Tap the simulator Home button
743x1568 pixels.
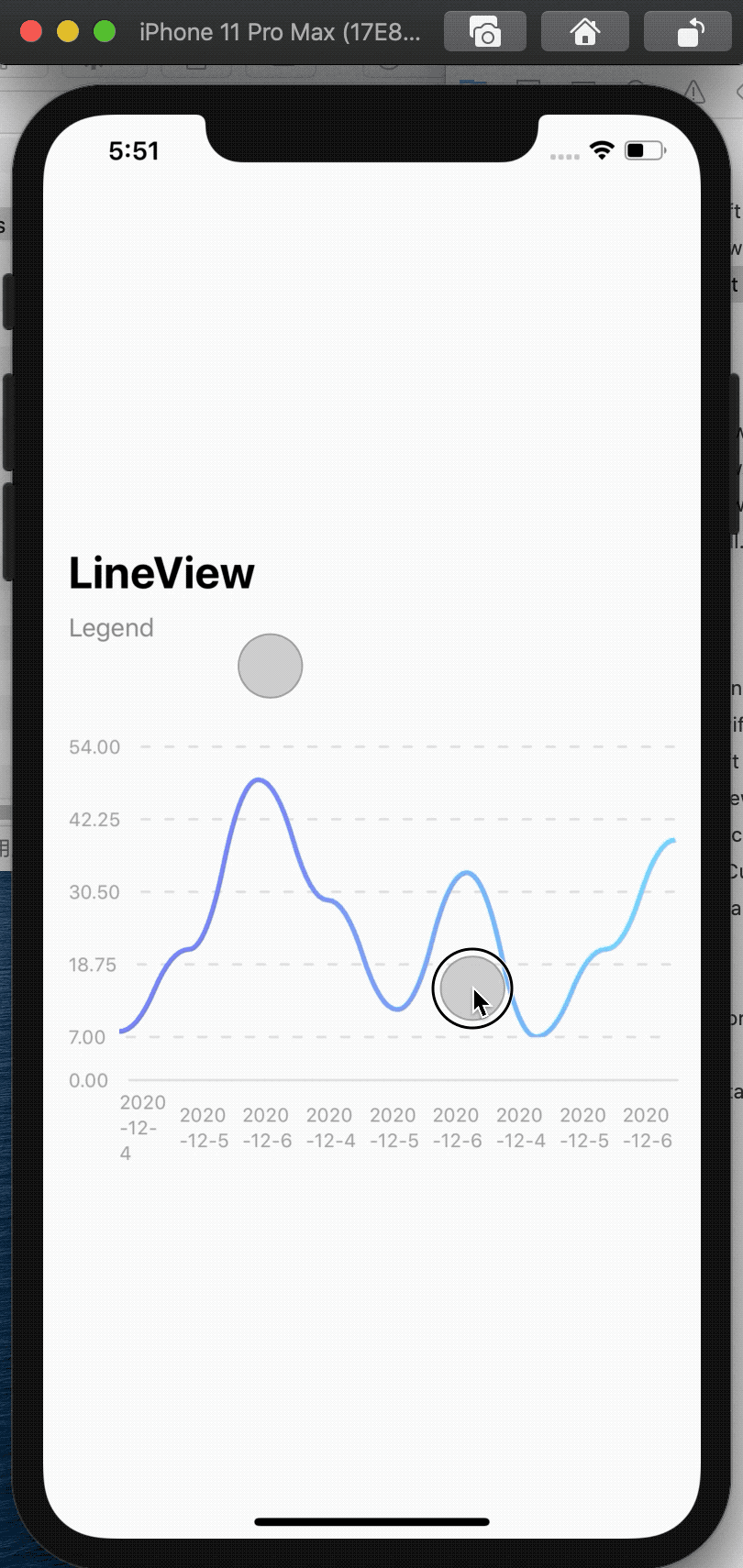click(x=585, y=32)
